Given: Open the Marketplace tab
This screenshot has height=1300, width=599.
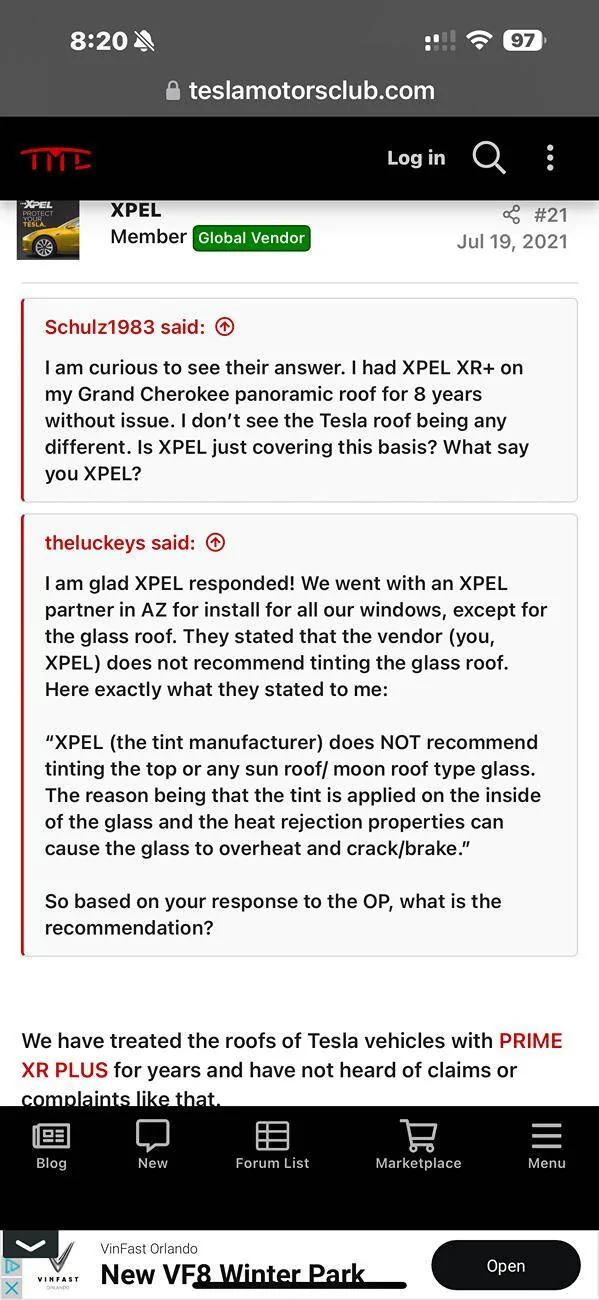Looking at the screenshot, I should [418, 1146].
